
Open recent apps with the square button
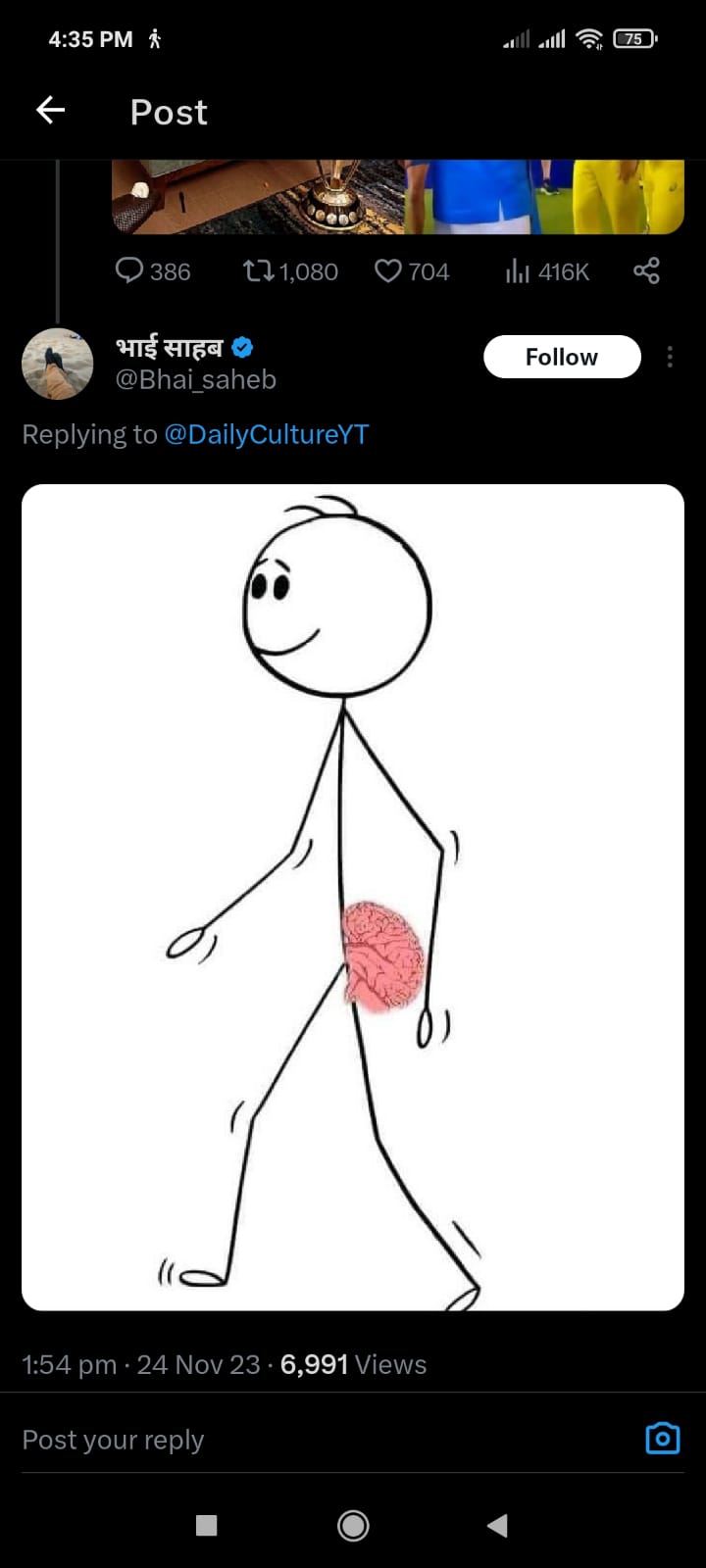(206, 1525)
